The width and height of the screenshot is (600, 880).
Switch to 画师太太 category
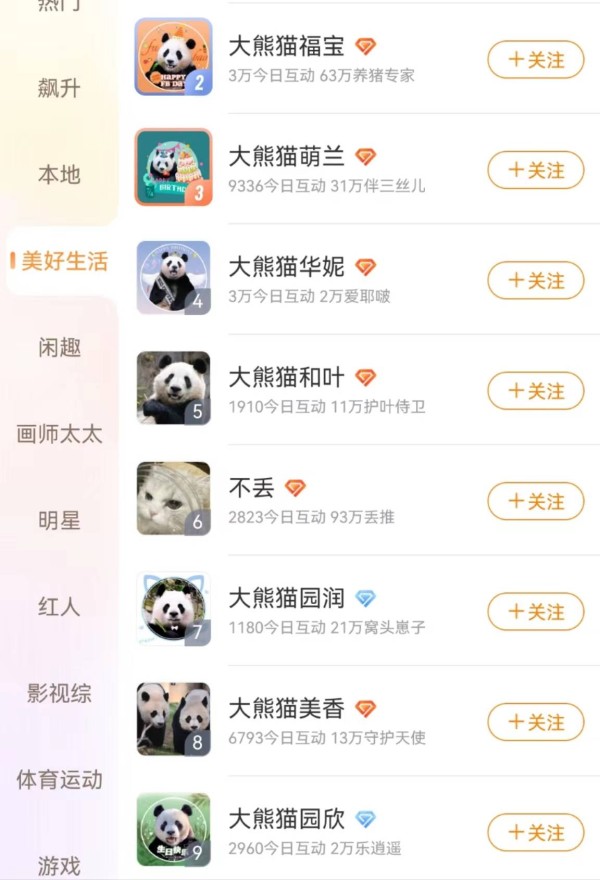pos(59,435)
